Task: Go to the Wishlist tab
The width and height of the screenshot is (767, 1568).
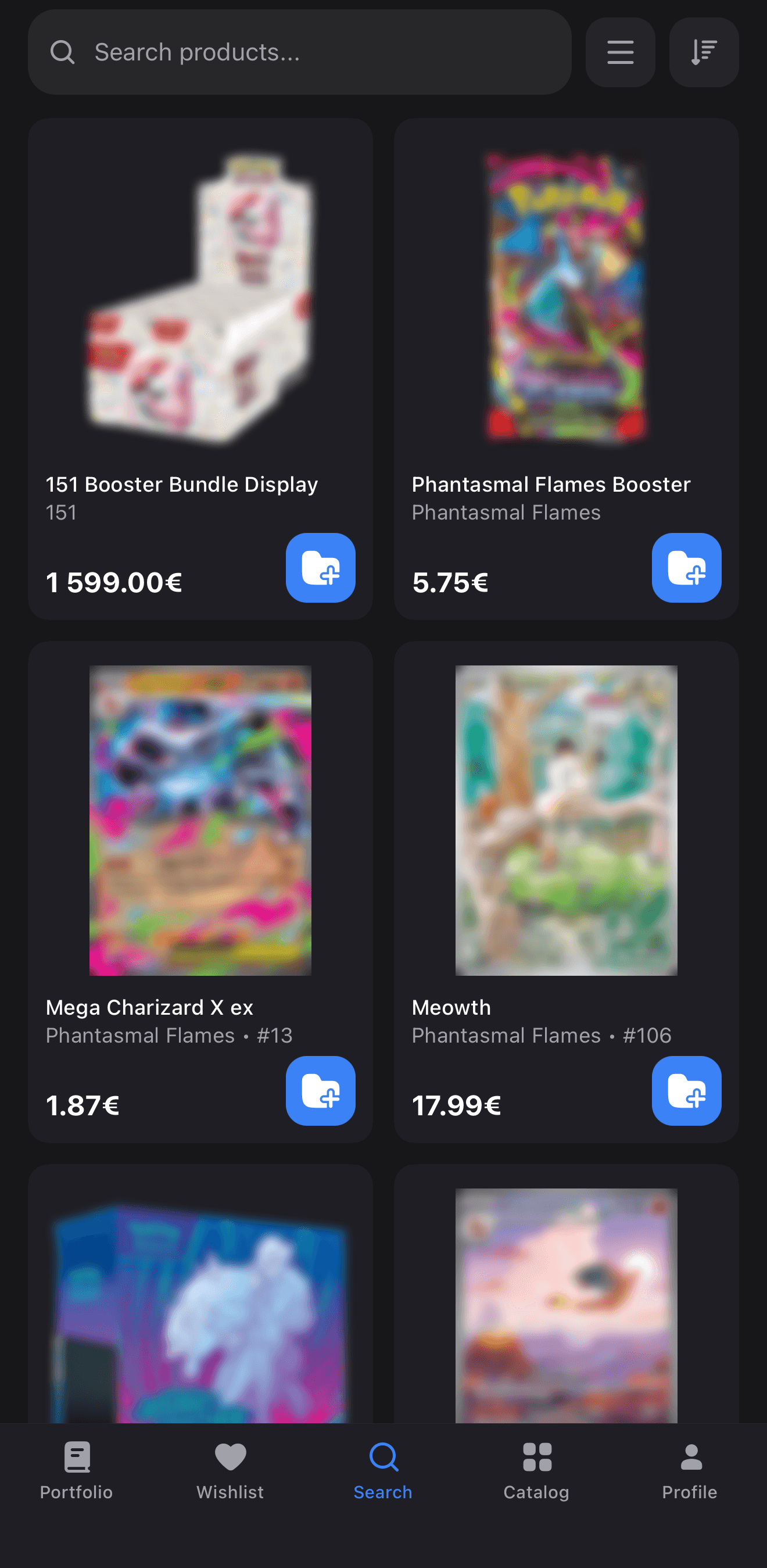Action: coord(230,1469)
